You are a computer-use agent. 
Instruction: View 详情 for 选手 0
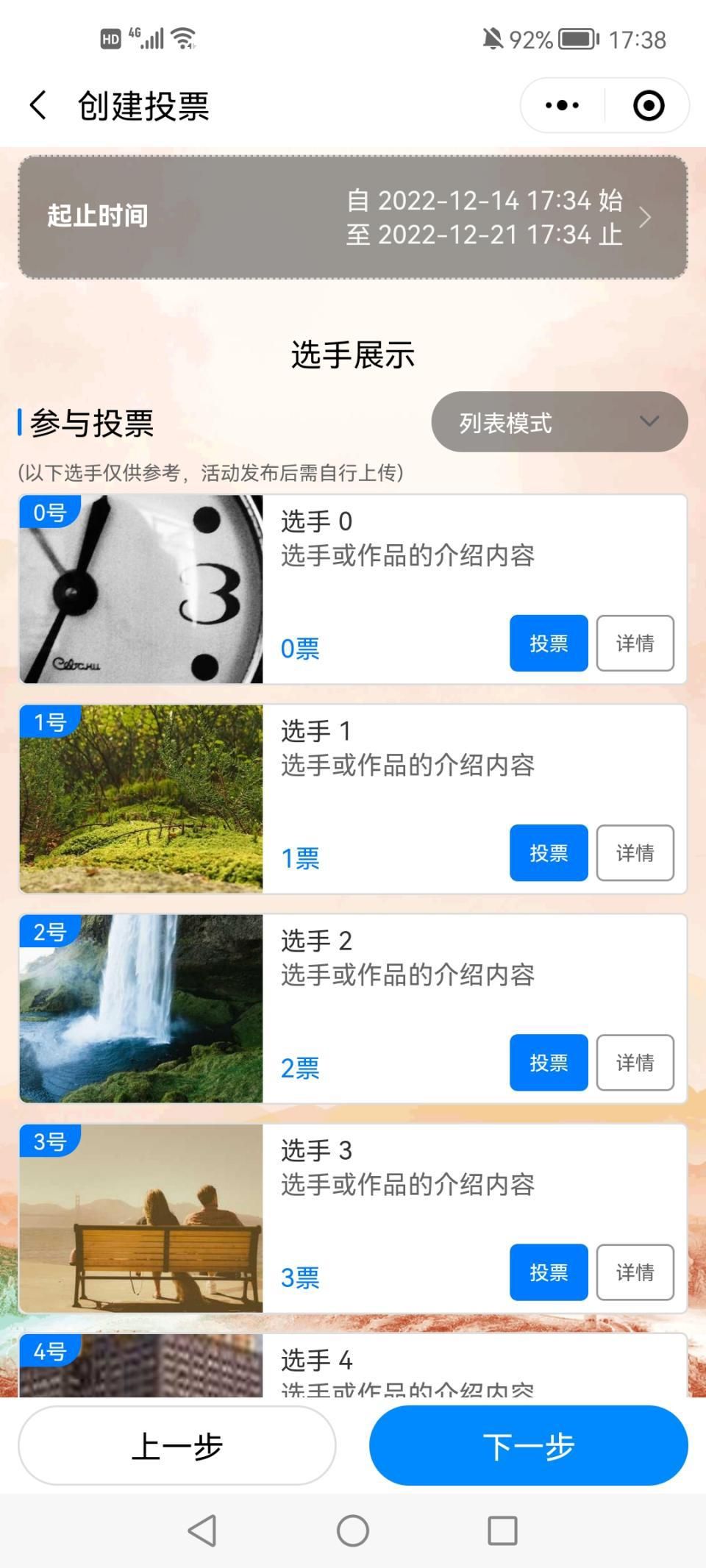point(635,644)
